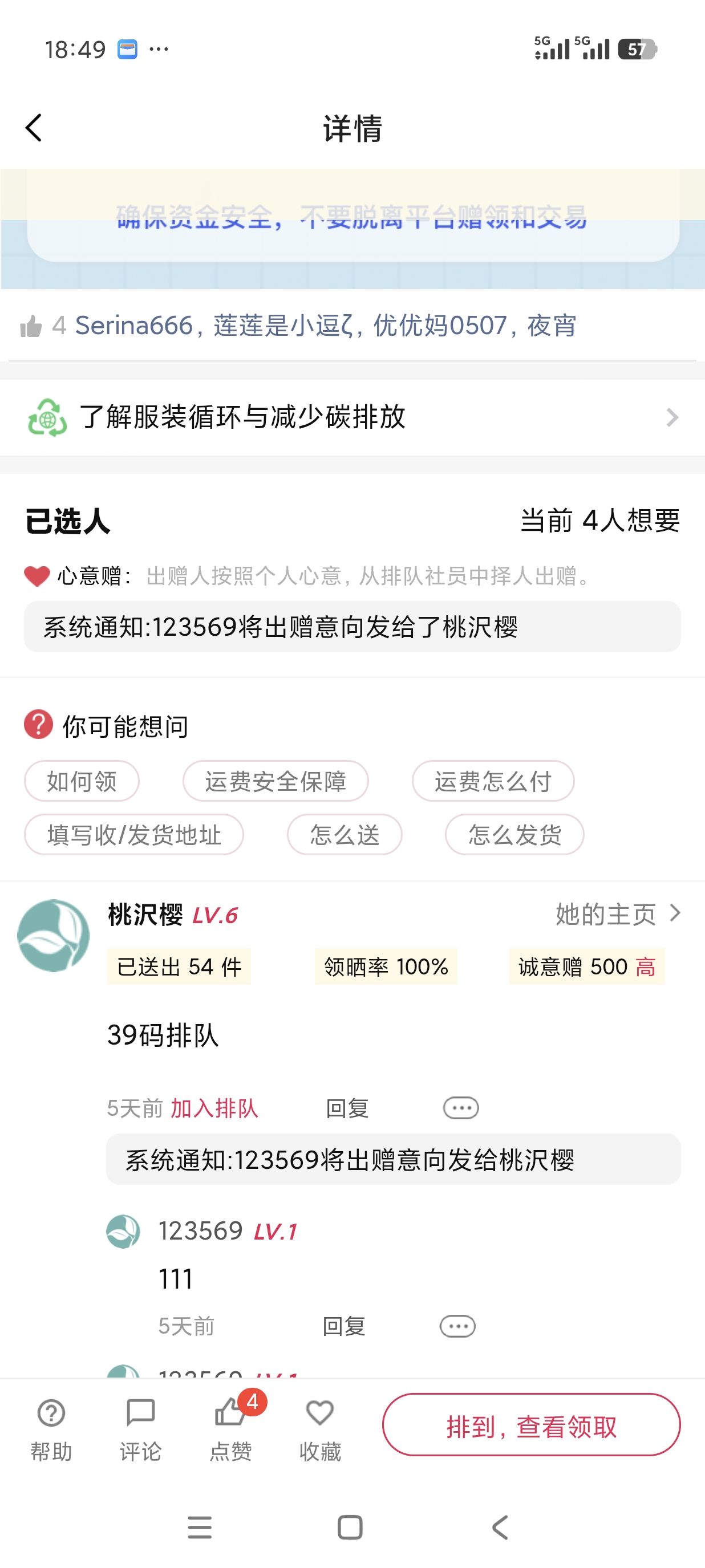
Task: Return to the system home screen
Action: 350,1527
